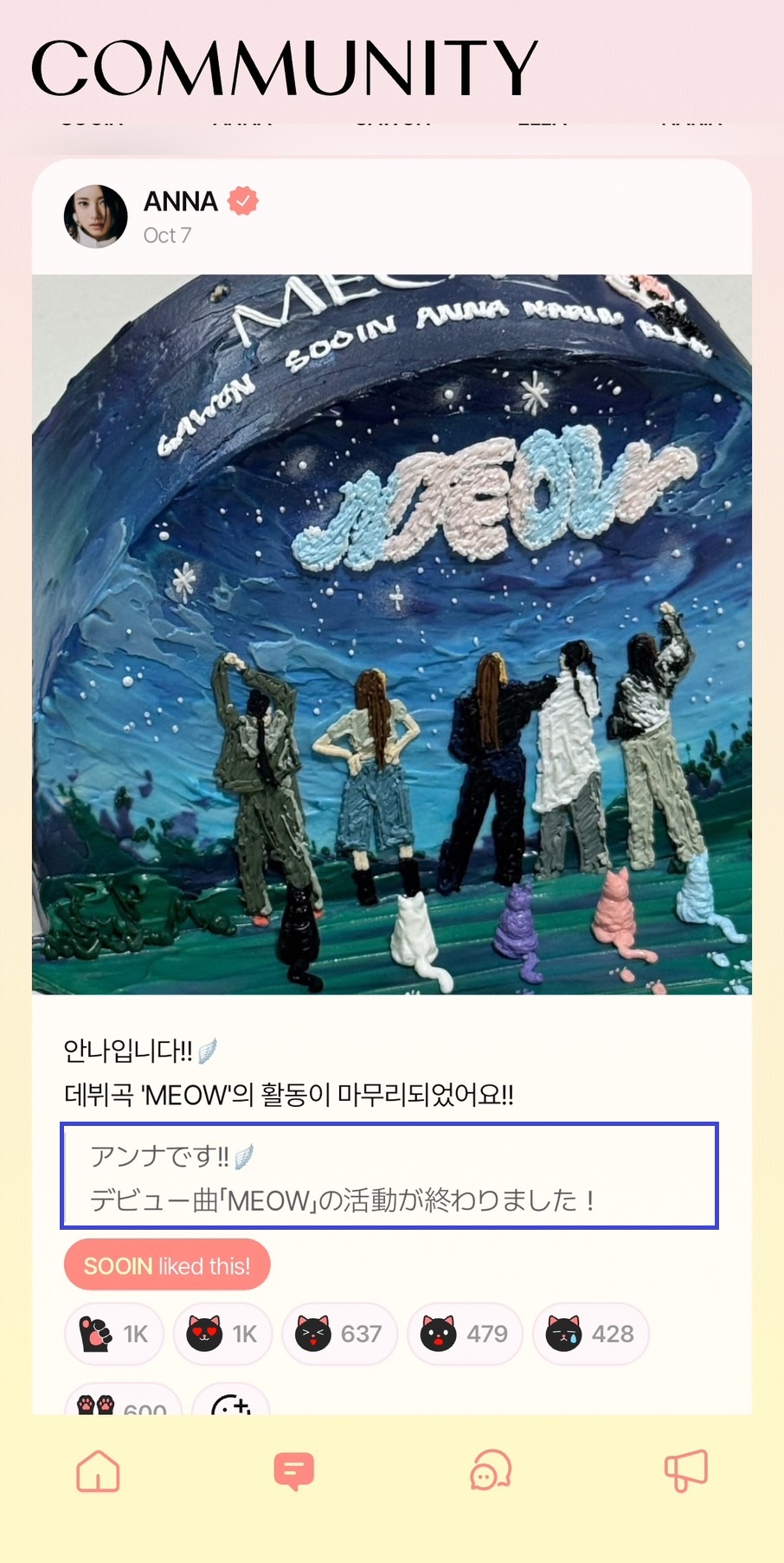Switch to the chat bubbles tab
The height and width of the screenshot is (1563, 784).
[491, 1470]
